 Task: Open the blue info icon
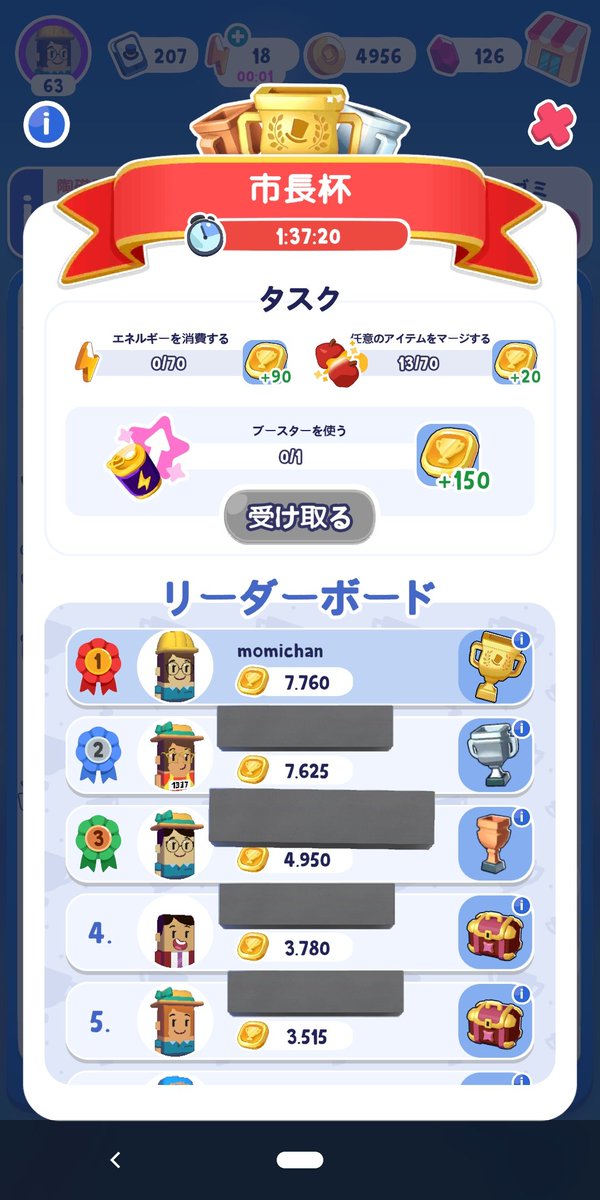pyautogui.click(x=46, y=125)
